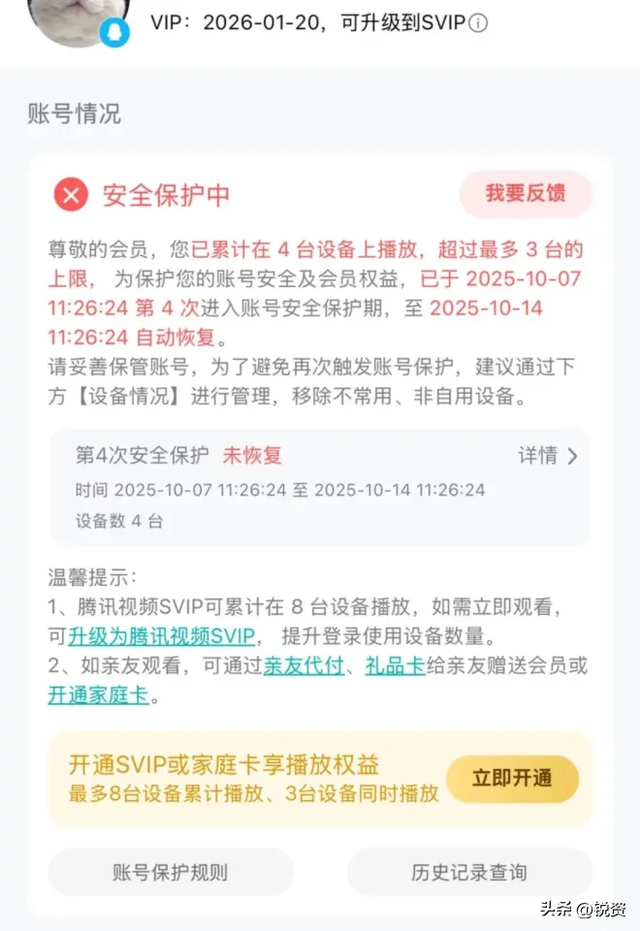This screenshot has width=640, height=931.
Task: Tap 立即开通 to get SVIP
Action: (512, 778)
